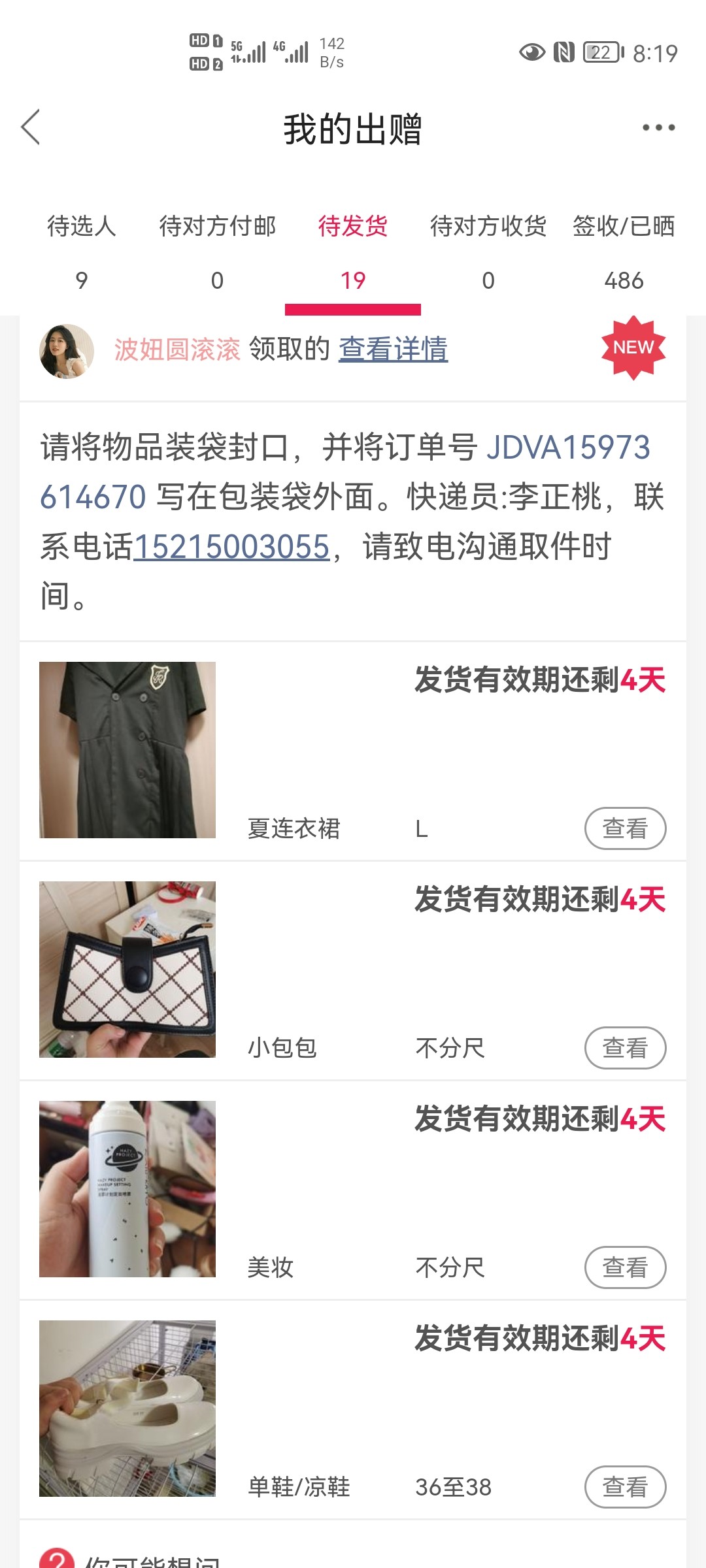Tap 查看 for the 美妆 item
Image resolution: width=706 pixels, height=1568 pixels.
625,1267
